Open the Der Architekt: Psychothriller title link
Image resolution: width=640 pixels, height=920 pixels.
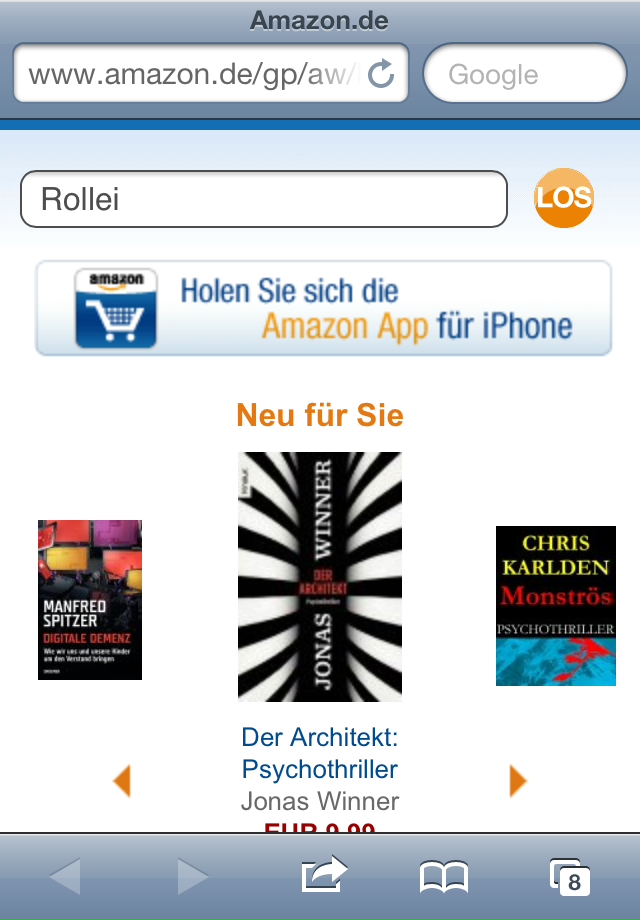320,754
